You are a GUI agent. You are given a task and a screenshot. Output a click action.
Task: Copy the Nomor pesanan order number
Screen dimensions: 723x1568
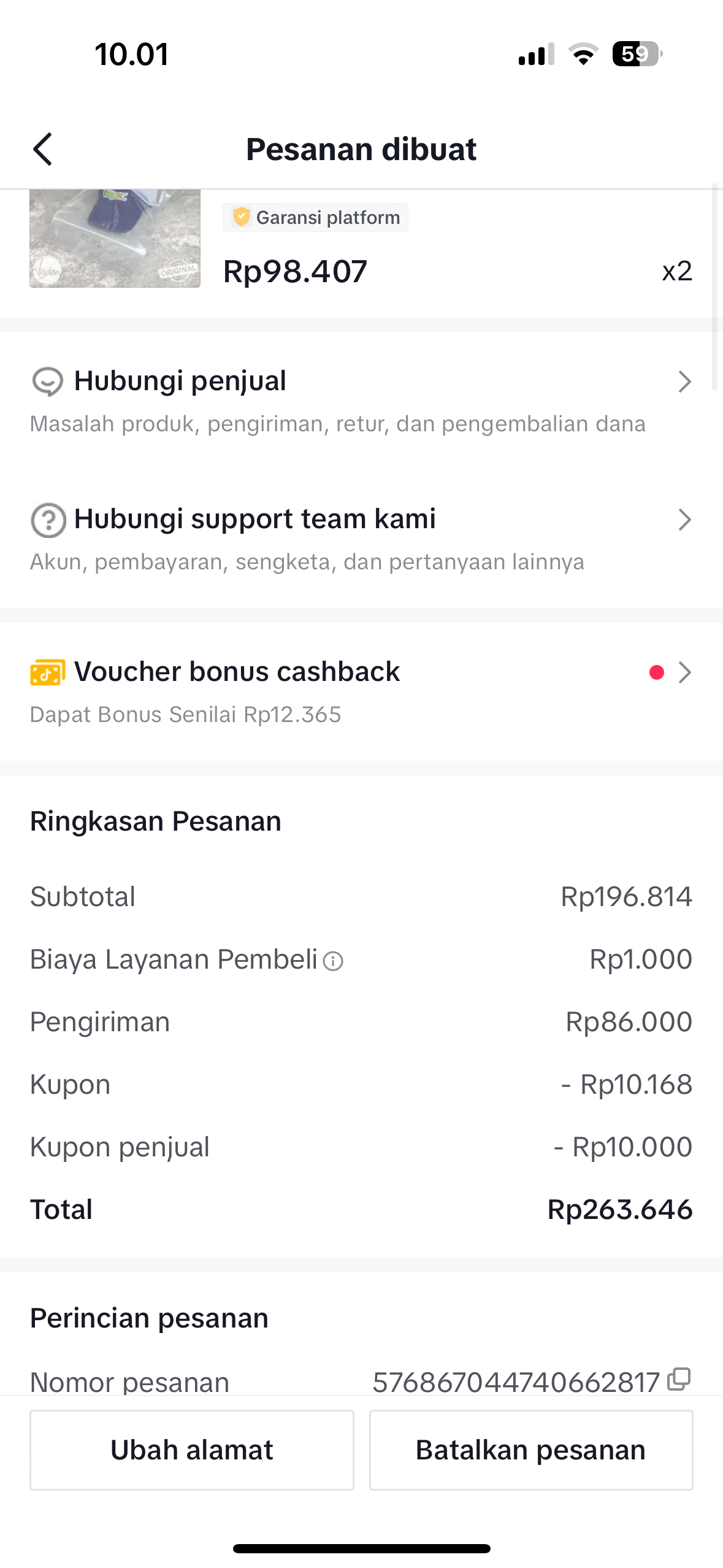(679, 1379)
